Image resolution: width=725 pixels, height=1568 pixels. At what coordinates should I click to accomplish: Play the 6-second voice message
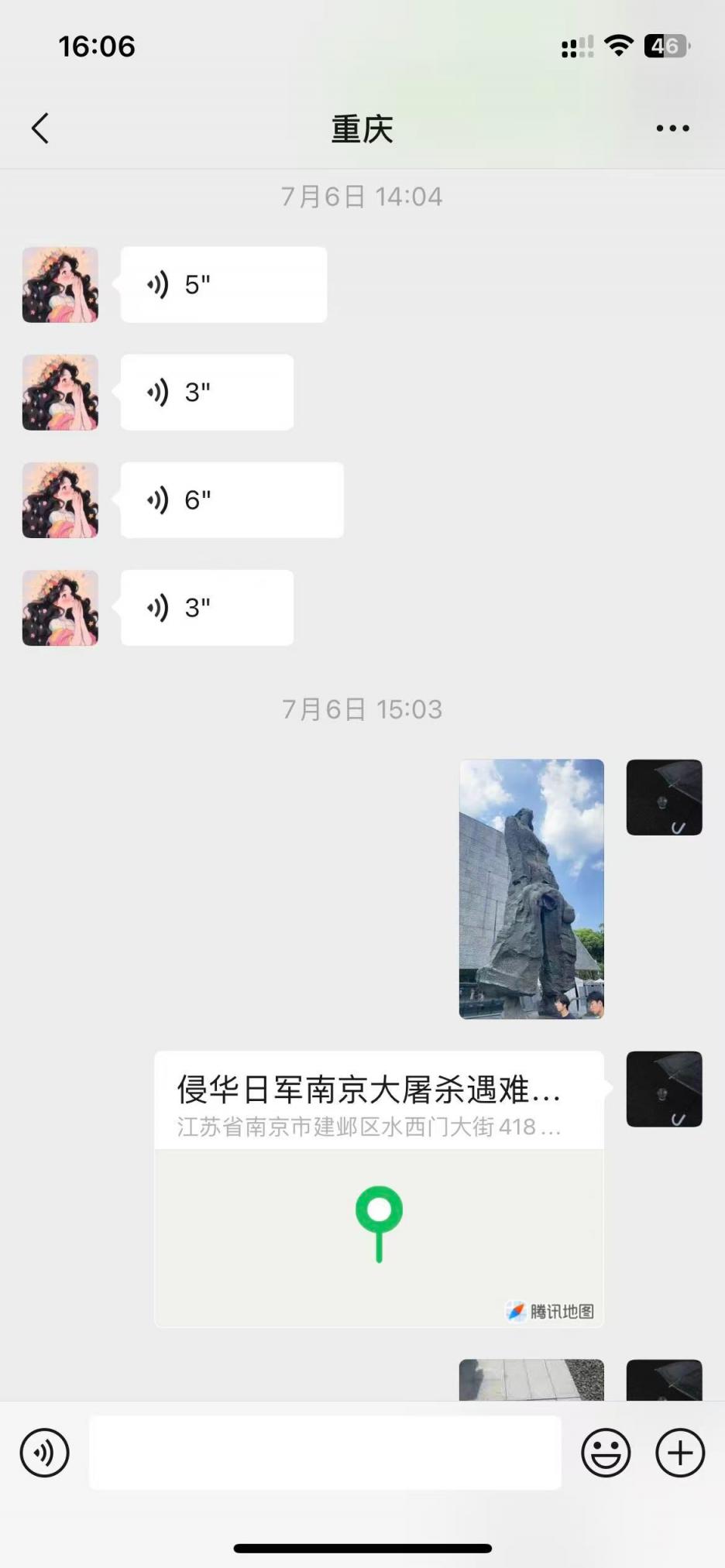coord(232,500)
